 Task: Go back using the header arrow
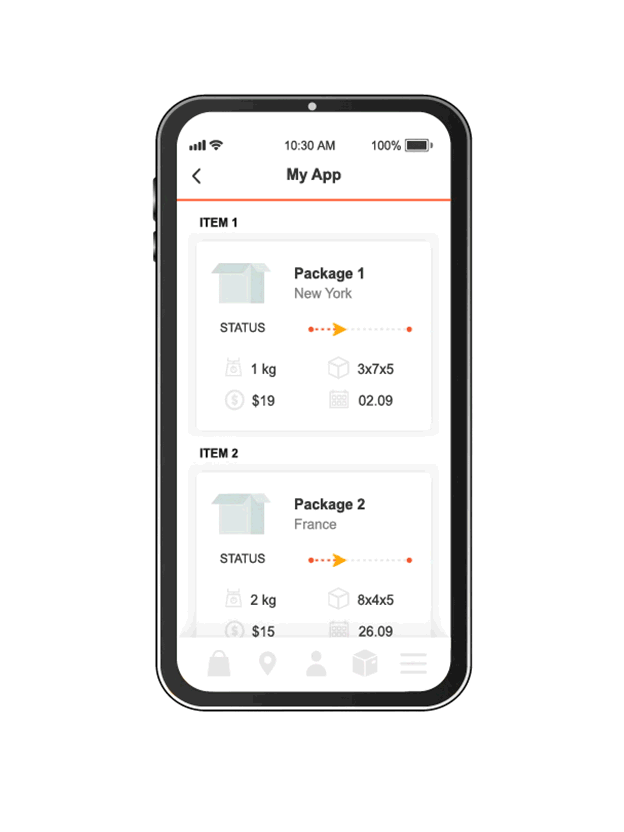coord(197,176)
